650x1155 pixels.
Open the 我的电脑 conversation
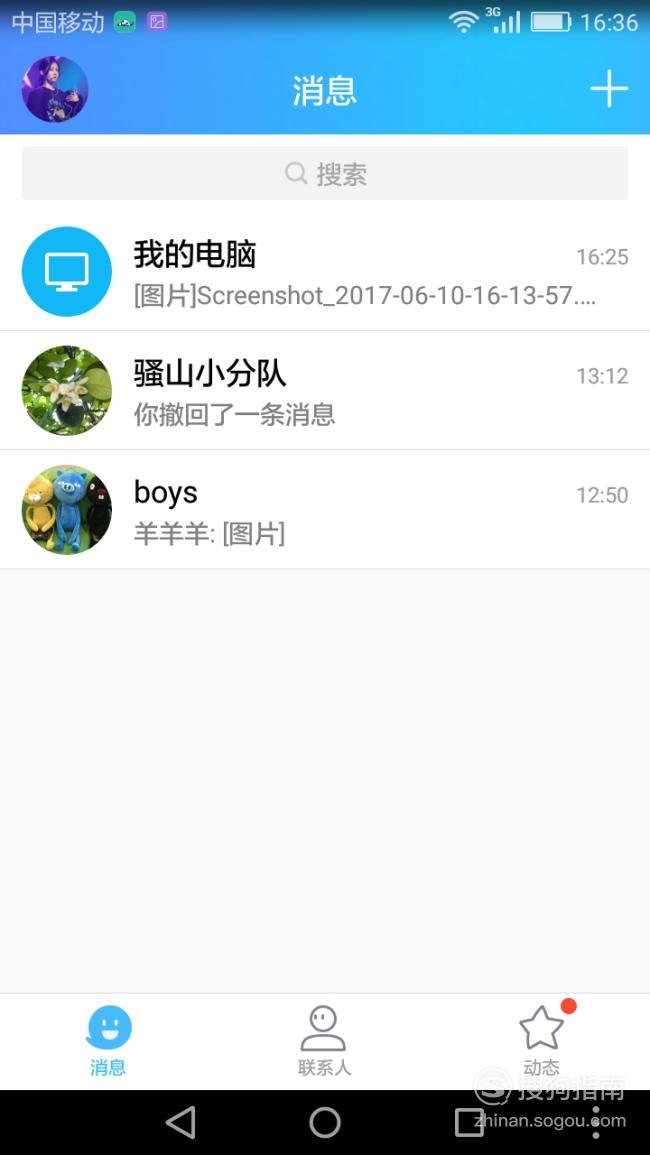pos(325,272)
